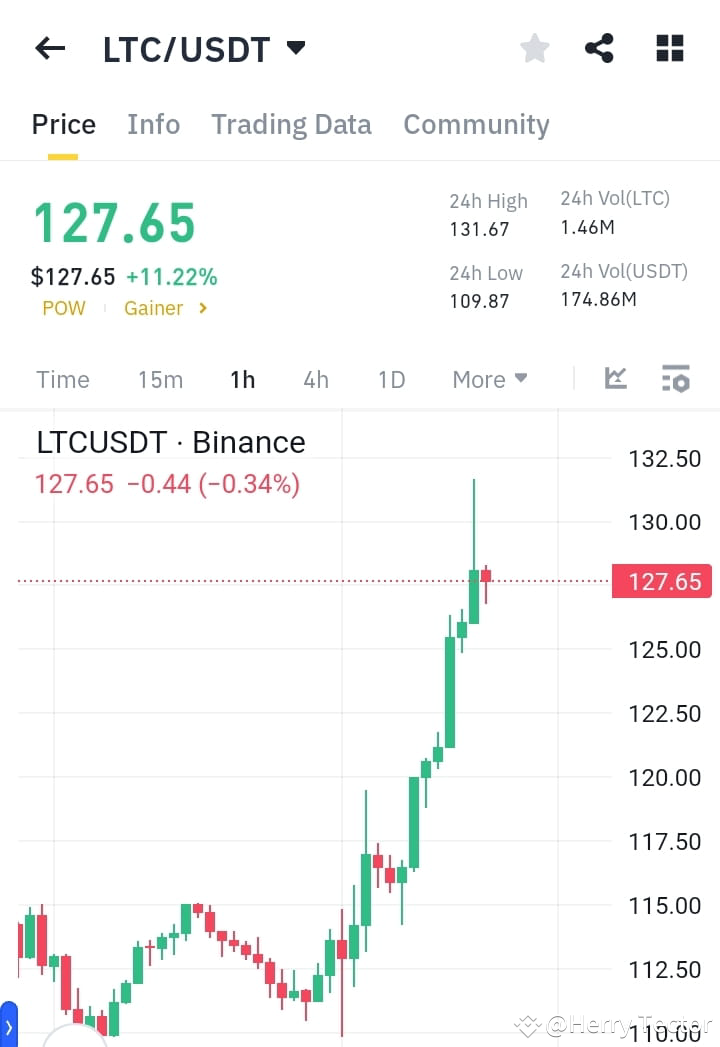Viewport: 720px width, 1047px height.
Task: Tap the red 127.65 price marker
Action: [661, 581]
